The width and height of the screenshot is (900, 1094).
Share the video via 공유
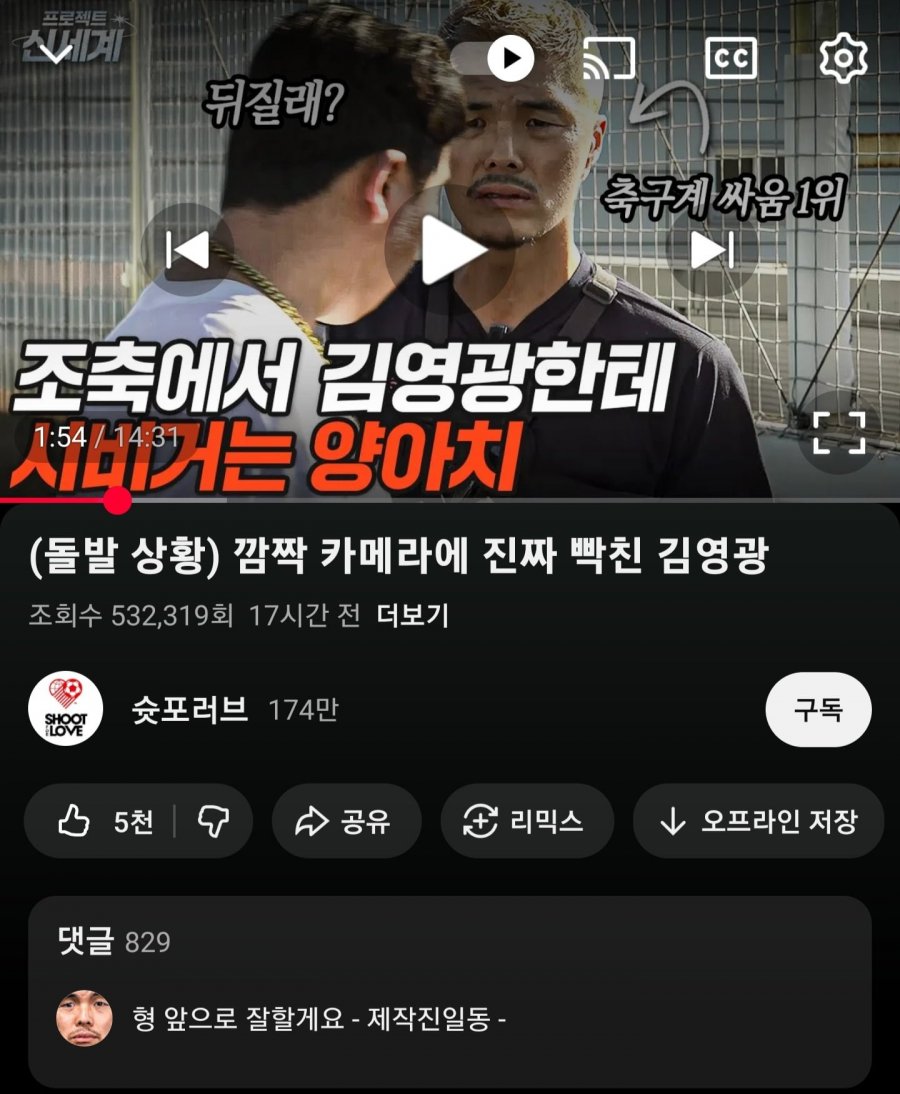coord(345,822)
